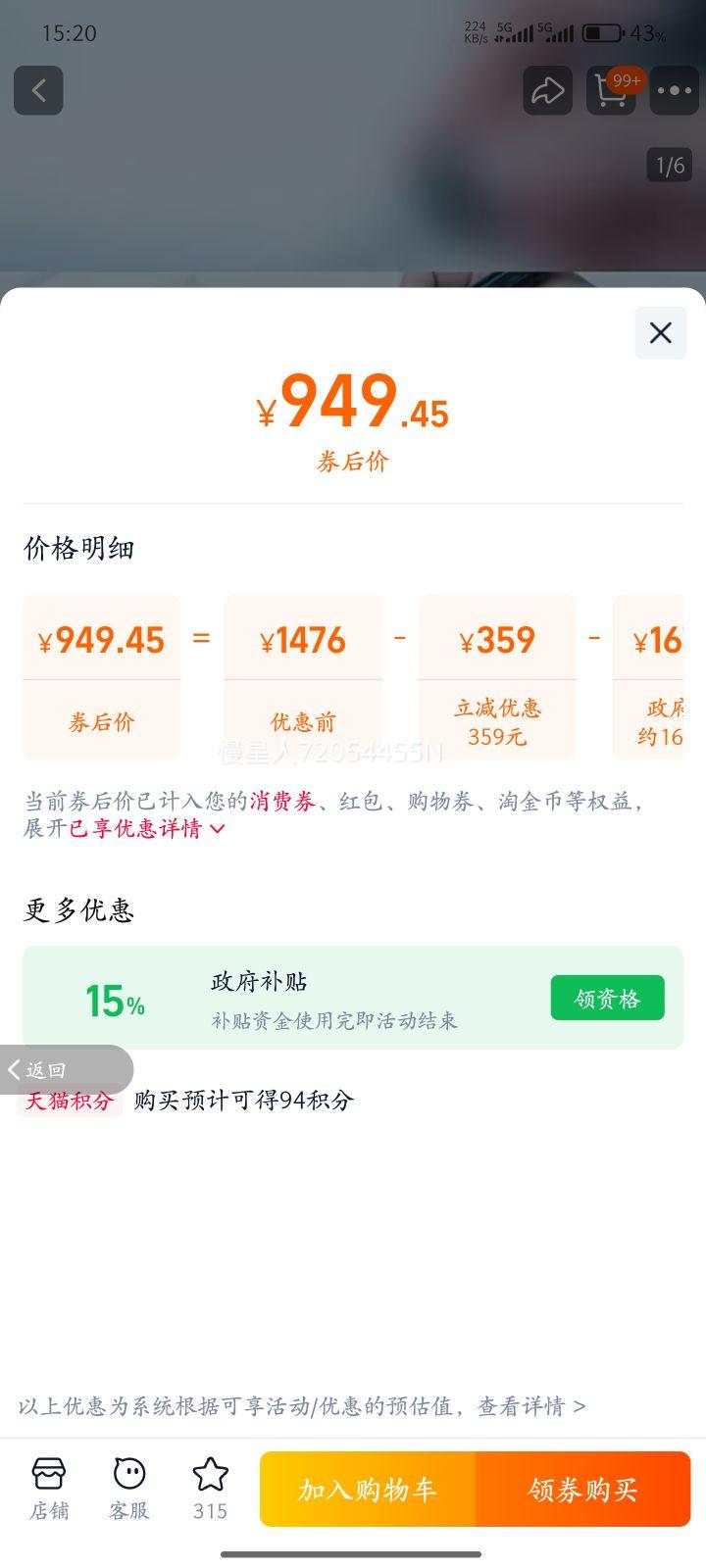
Task: Close the price detail popup
Action: pyautogui.click(x=660, y=332)
